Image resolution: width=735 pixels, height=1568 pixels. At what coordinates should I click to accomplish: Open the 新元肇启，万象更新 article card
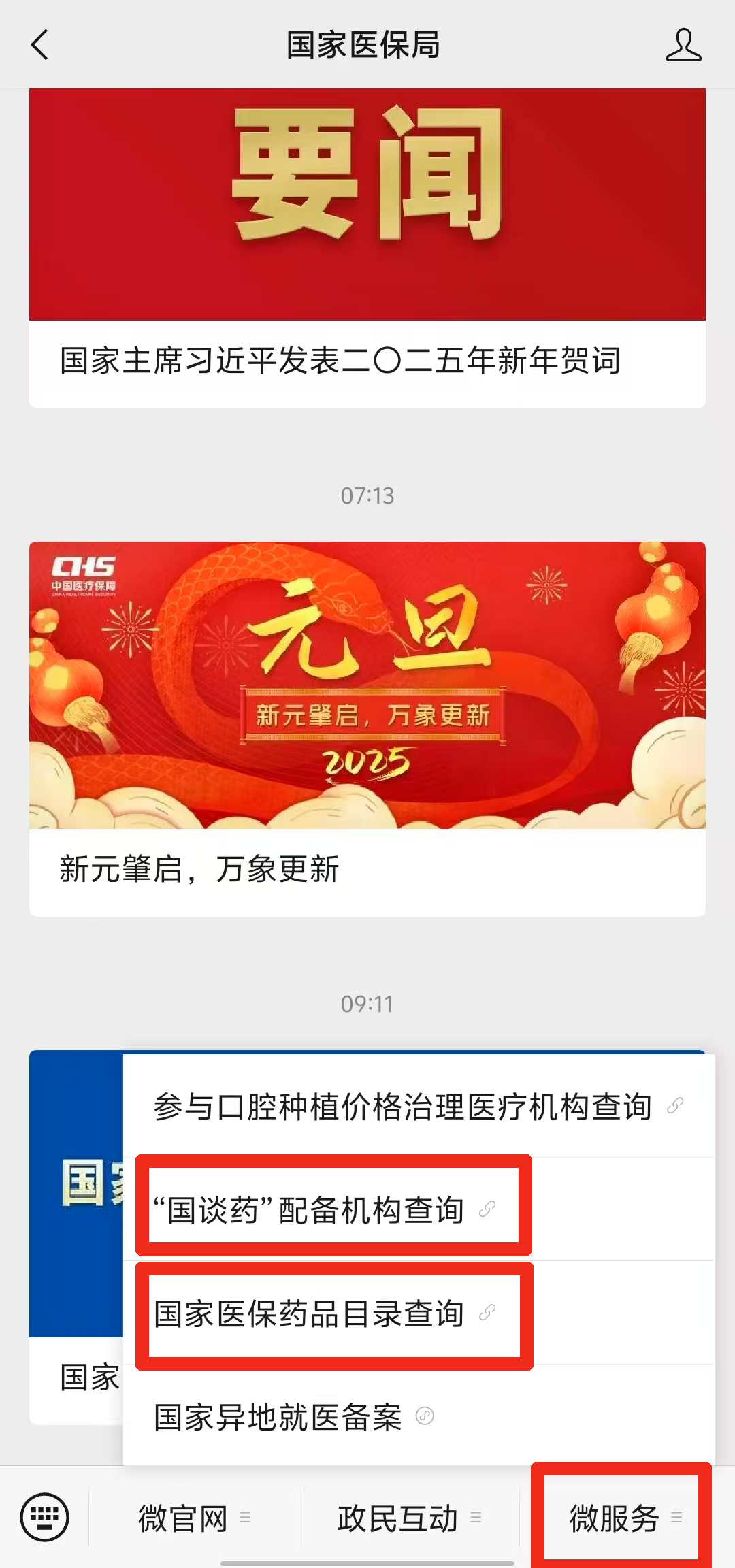367,728
